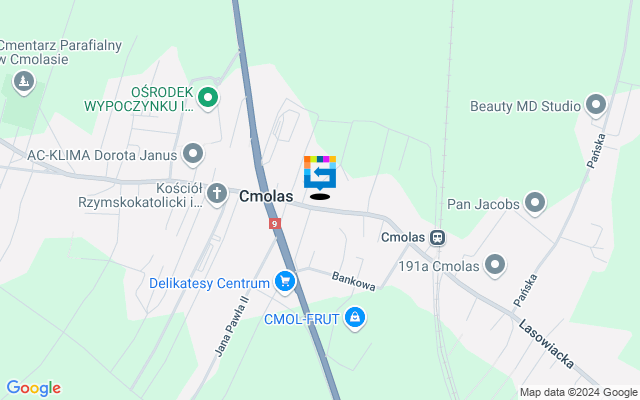This screenshot has height=400, width=640.
Task: Tap the Delikatesy Centrum shopping cart marker
Action: [285, 282]
